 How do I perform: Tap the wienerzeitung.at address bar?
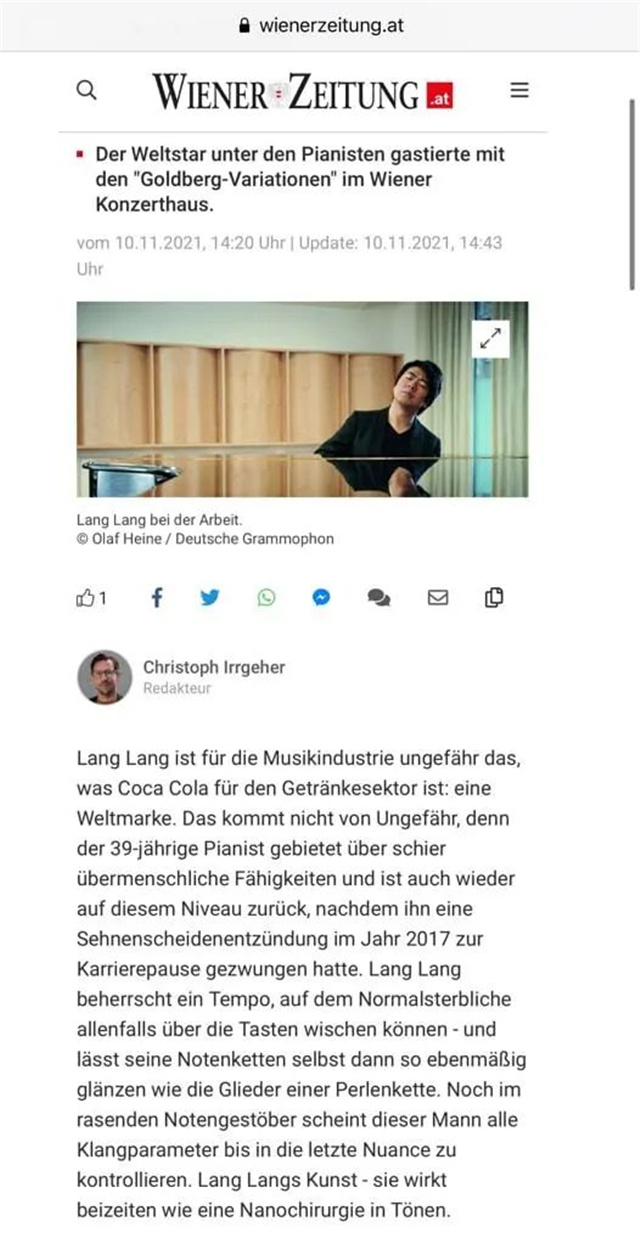coord(320,26)
